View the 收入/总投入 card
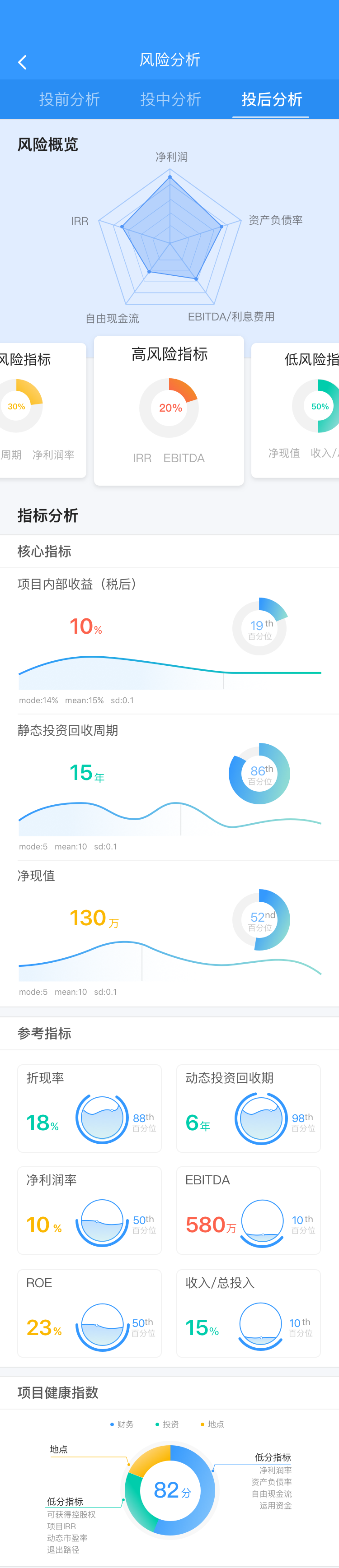339x1568 pixels. pos(248,1313)
